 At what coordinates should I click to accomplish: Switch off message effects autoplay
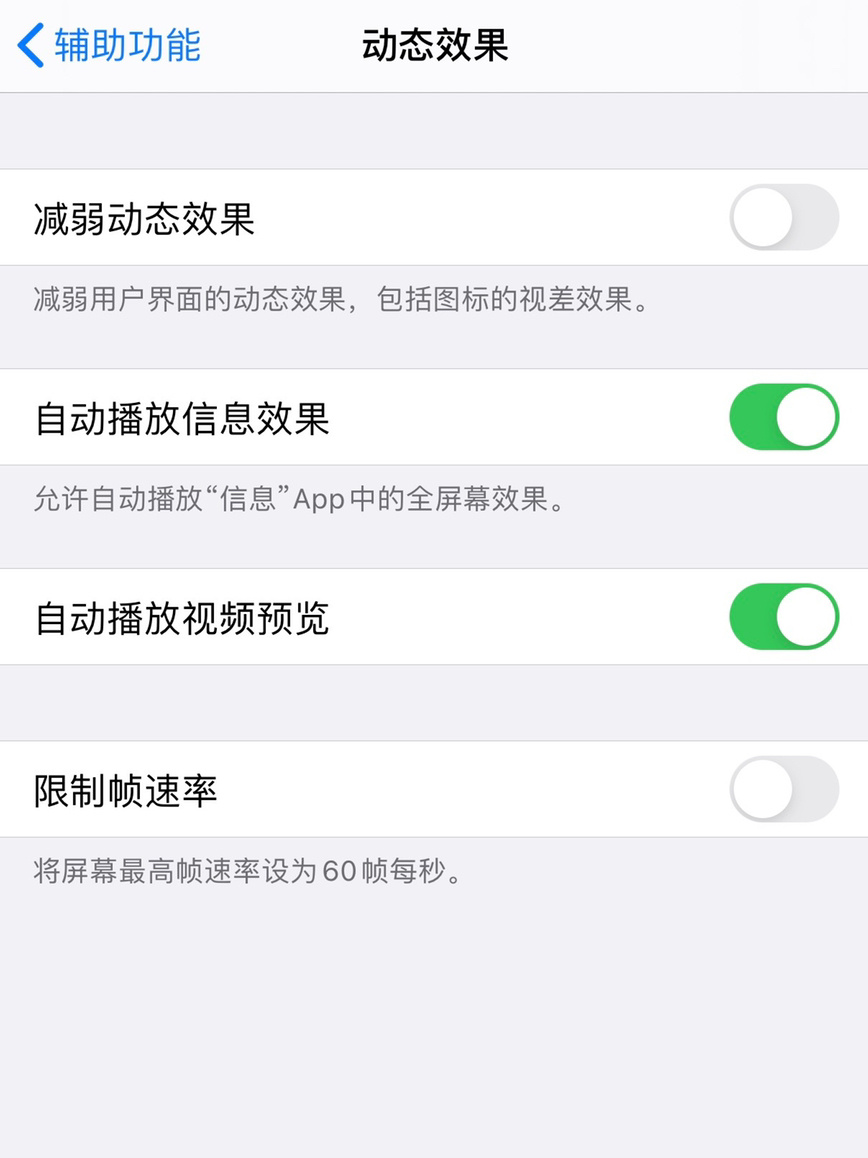tap(783, 417)
